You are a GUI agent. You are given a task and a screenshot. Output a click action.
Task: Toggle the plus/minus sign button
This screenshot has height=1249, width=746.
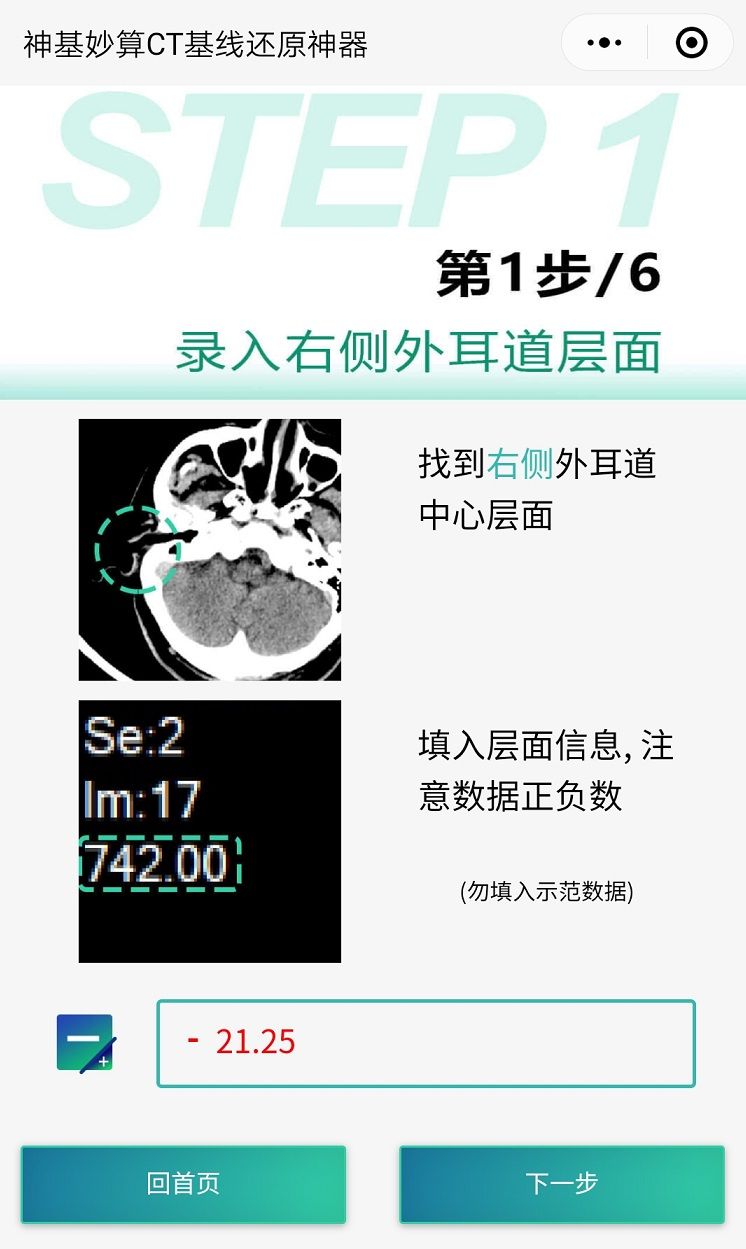click(86, 1043)
